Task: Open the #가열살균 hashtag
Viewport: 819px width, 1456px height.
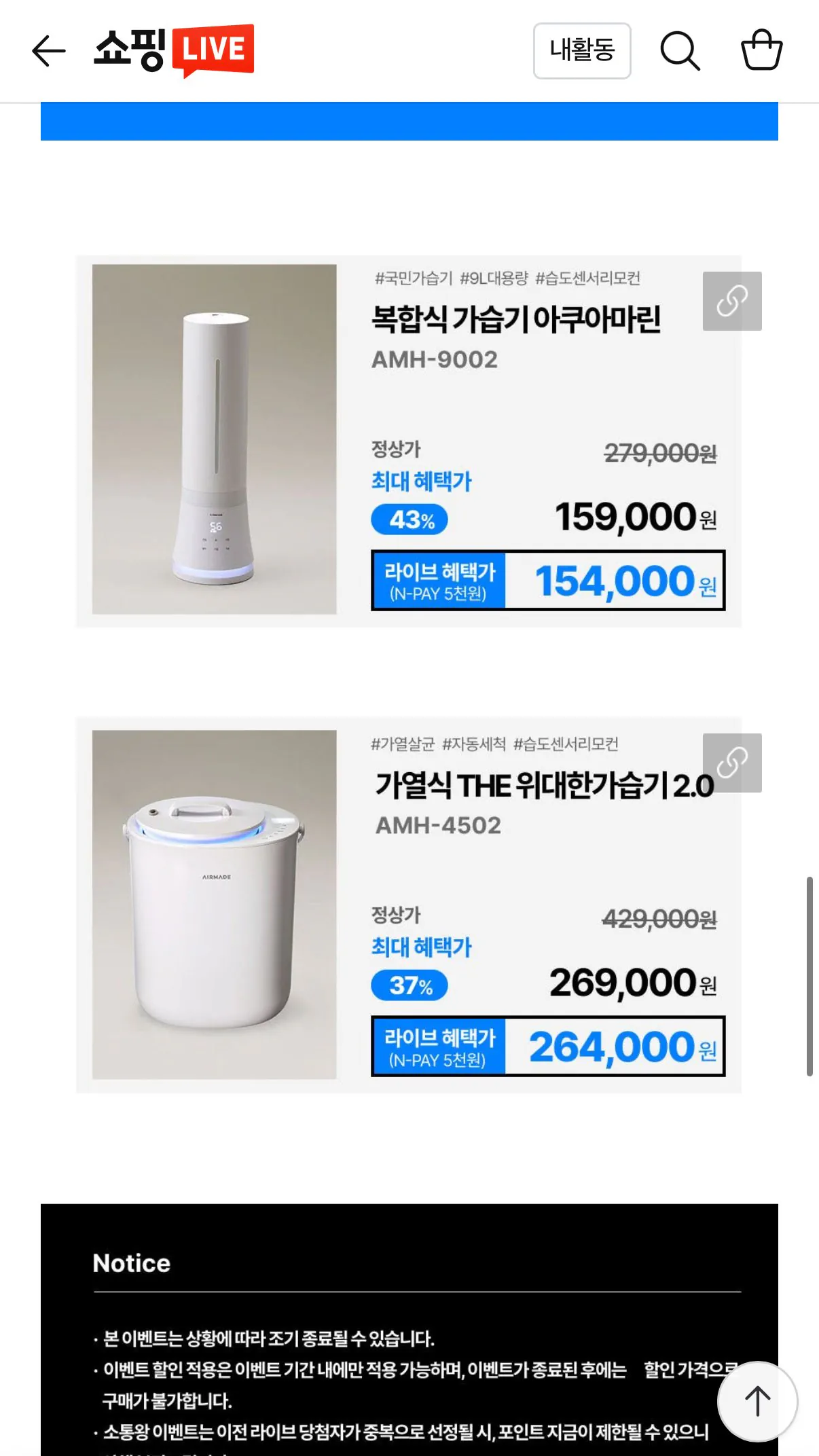Action: tap(404, 744)
